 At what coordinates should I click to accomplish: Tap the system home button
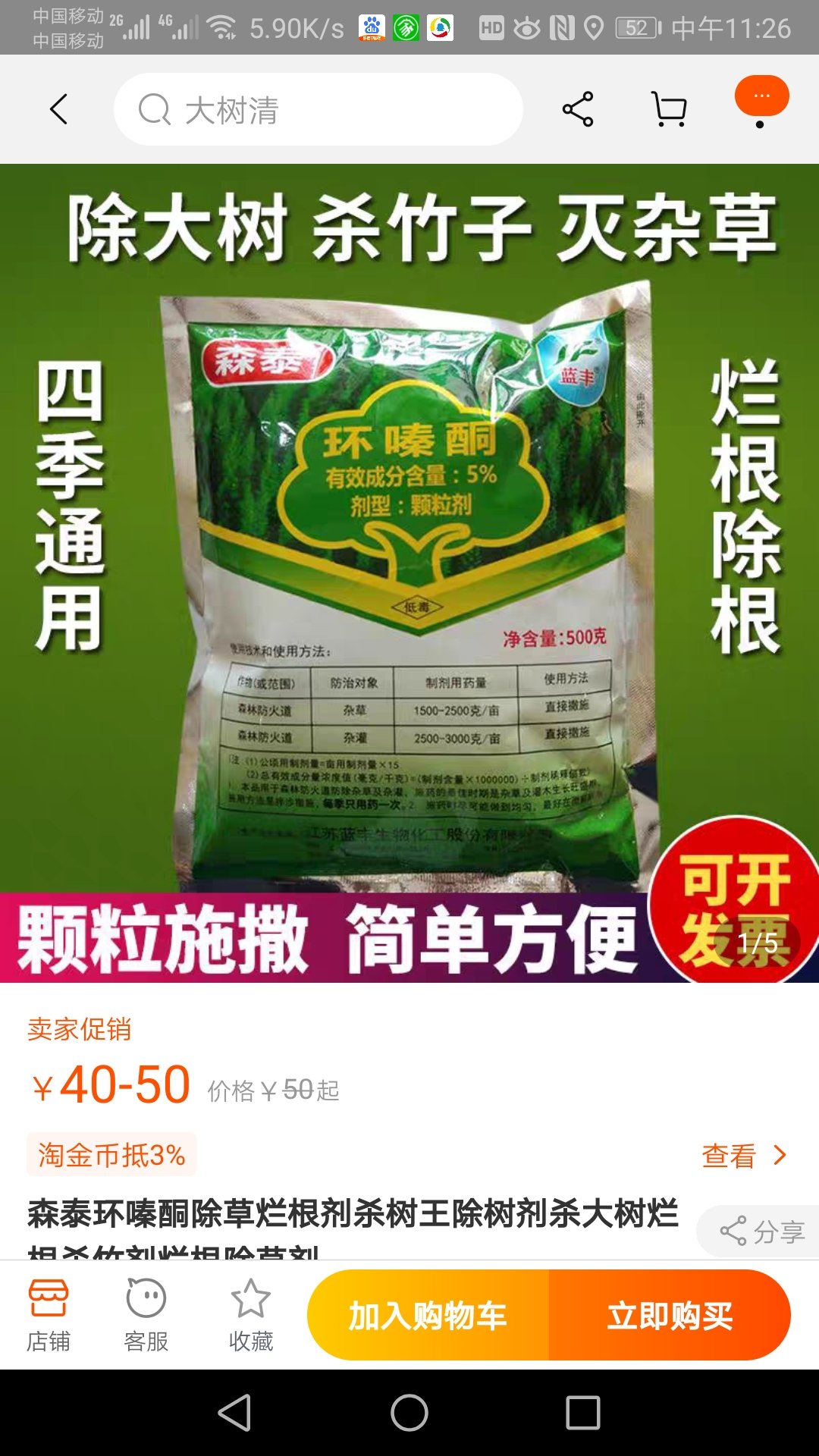pyautogui.click(x=409, y=1413)
